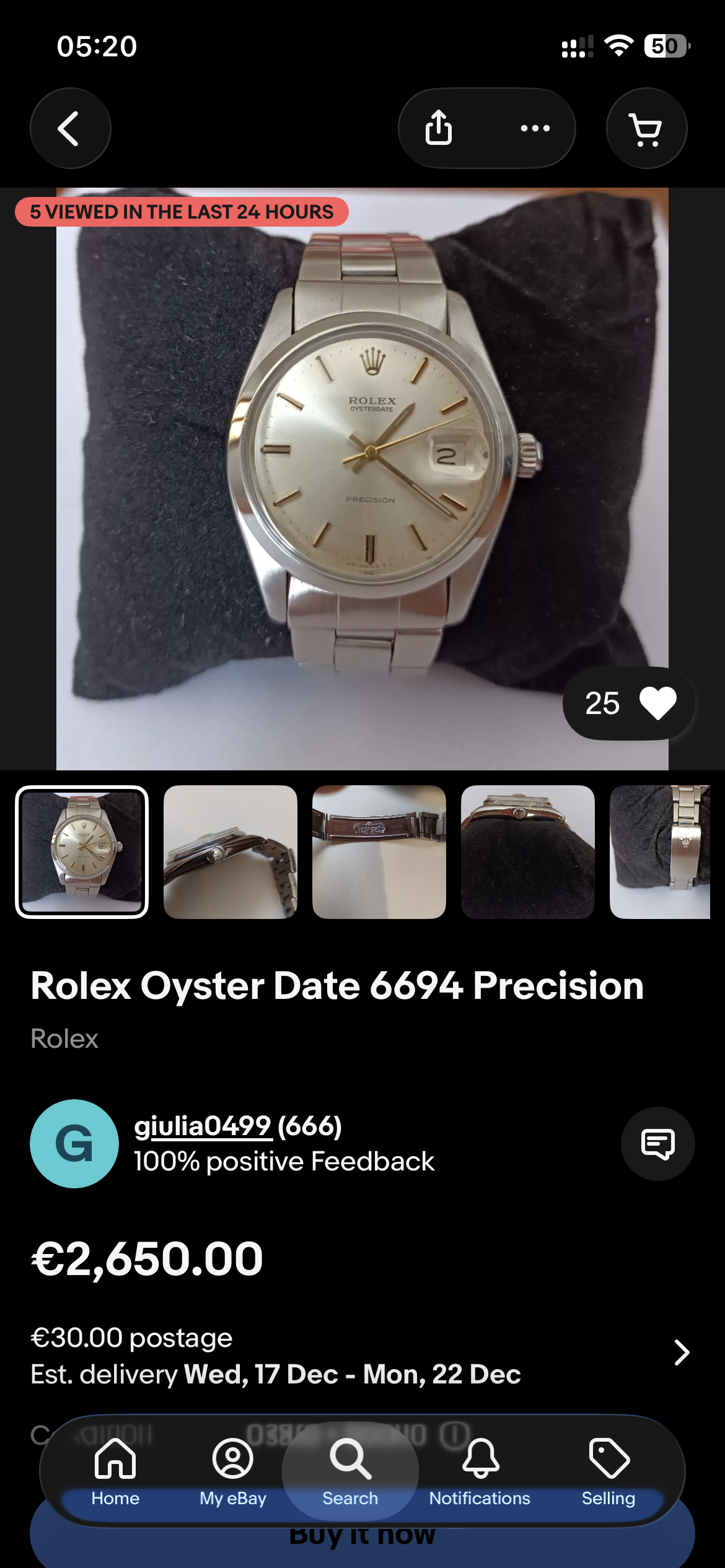Screen dimensions: 725x1568
Task: Switch to the My eBay tab
Action: coord(233,1473)
